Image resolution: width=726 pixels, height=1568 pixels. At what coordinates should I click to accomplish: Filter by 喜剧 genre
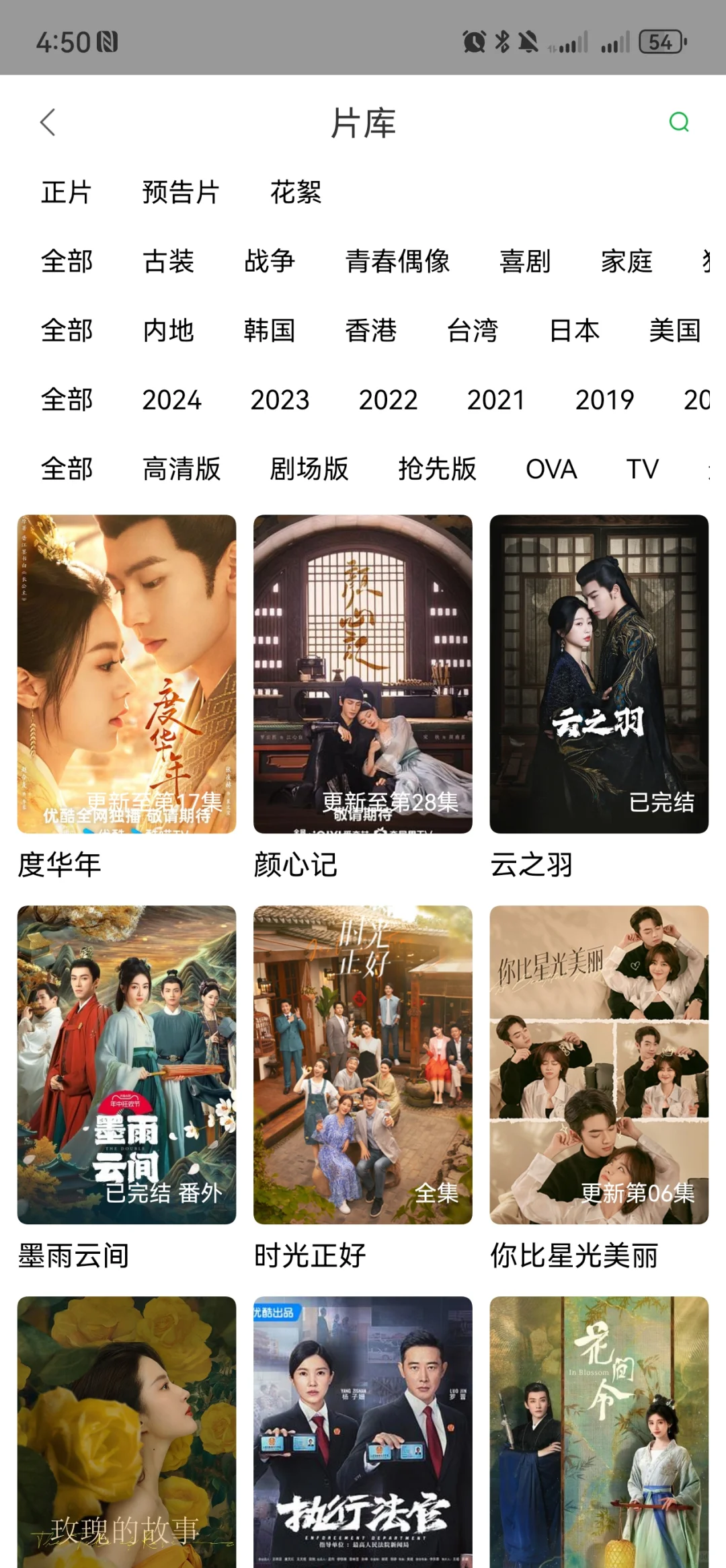coord(525,262)
